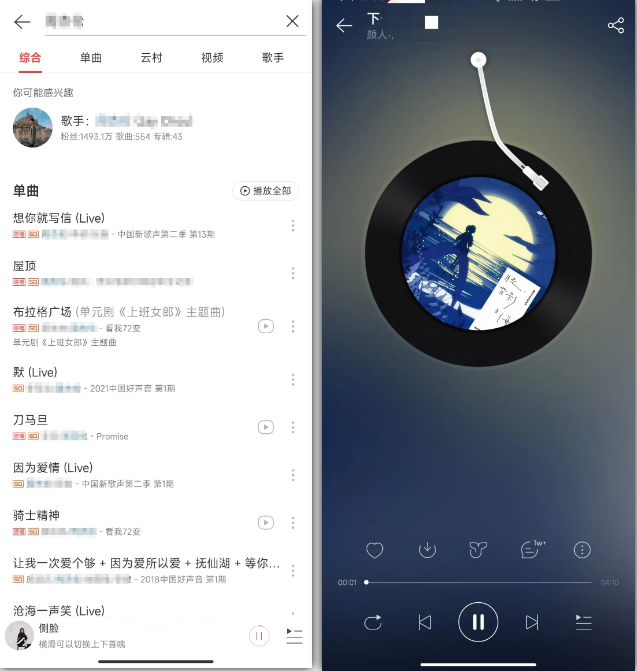Skip to the next track

pyautogui.click(x=532, y=622)
